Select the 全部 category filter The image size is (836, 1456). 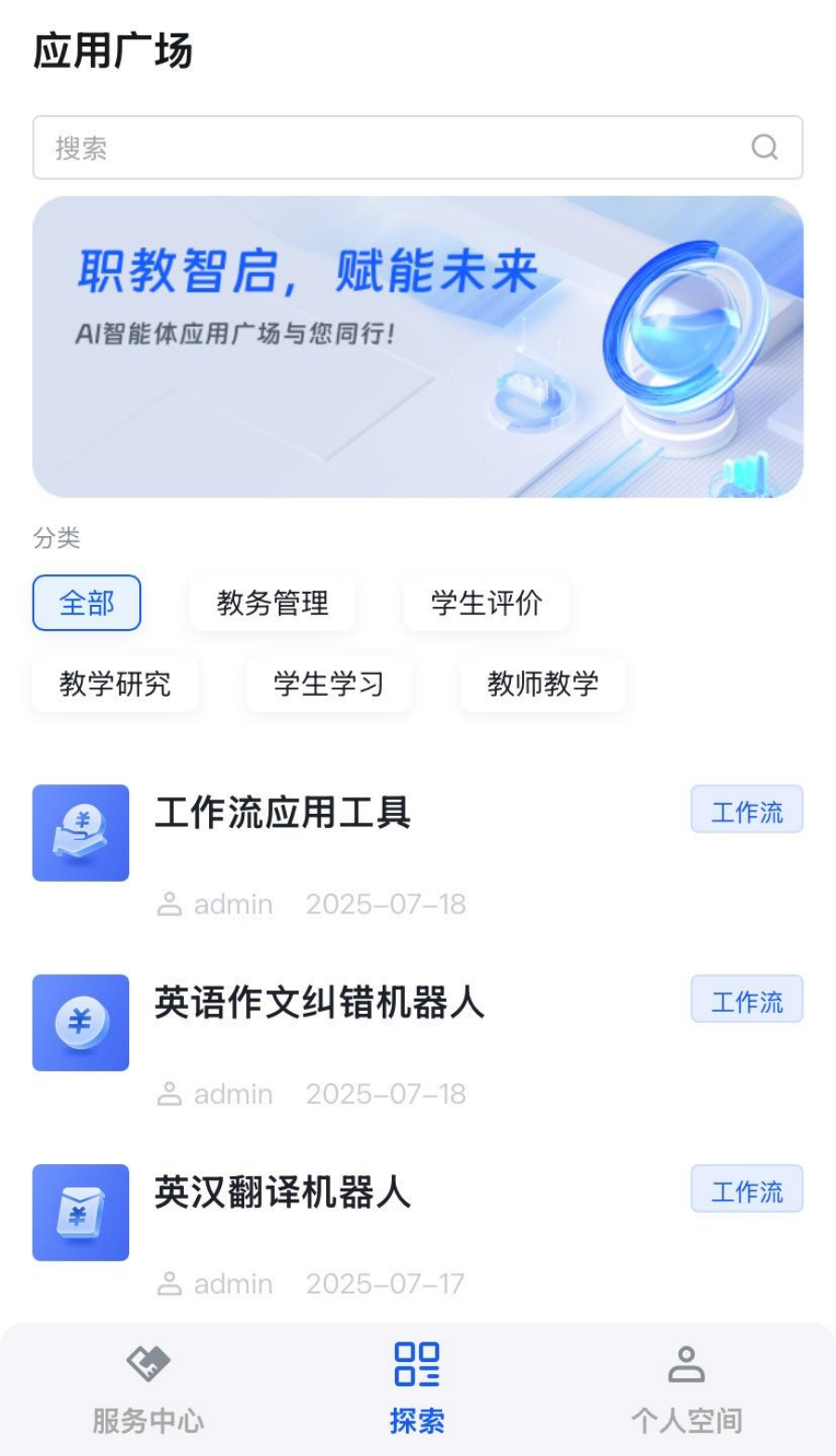(x=86, y=603)
